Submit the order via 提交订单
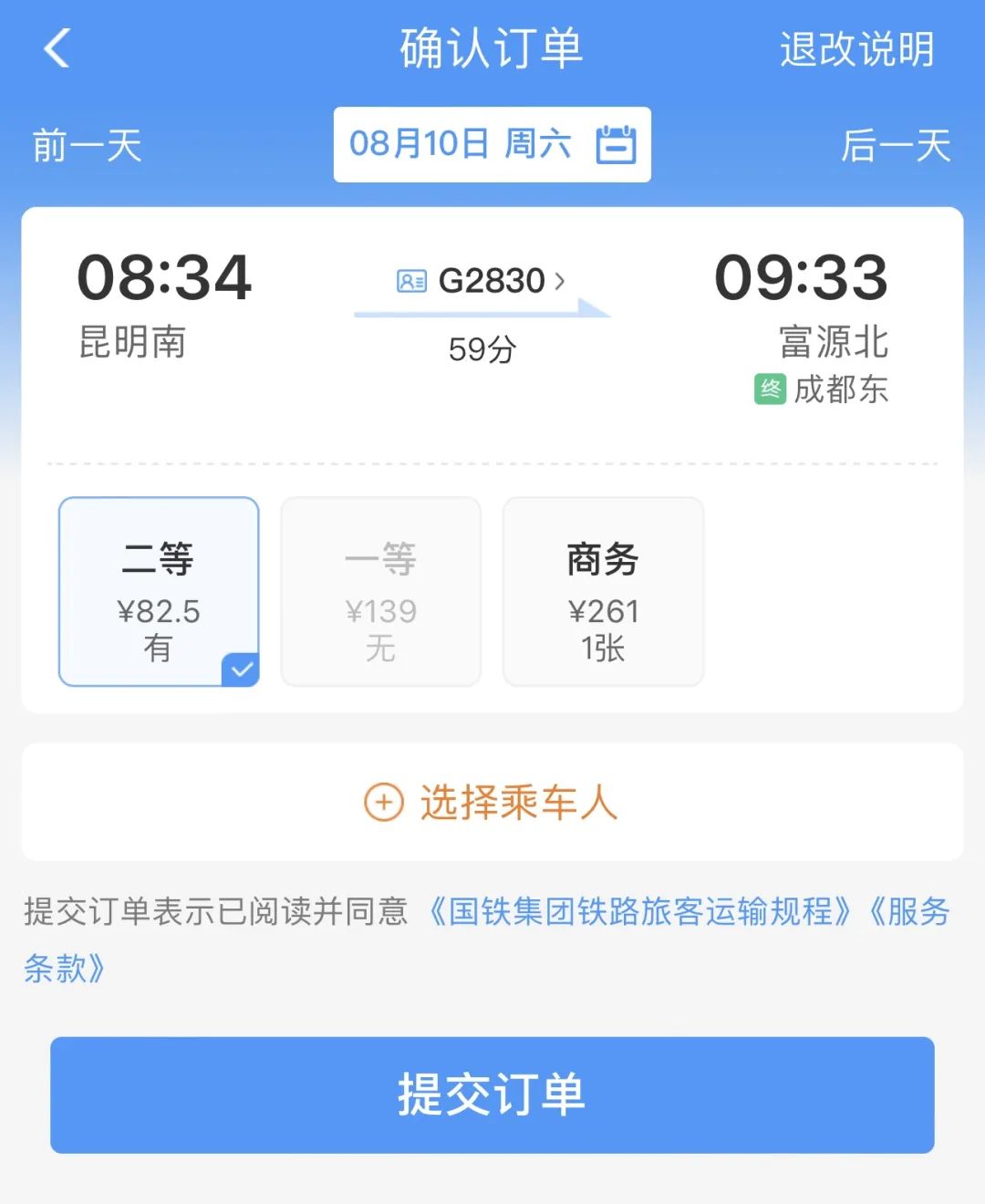This screenshot has width=985, height=1204. click(x=493, y=1096)
